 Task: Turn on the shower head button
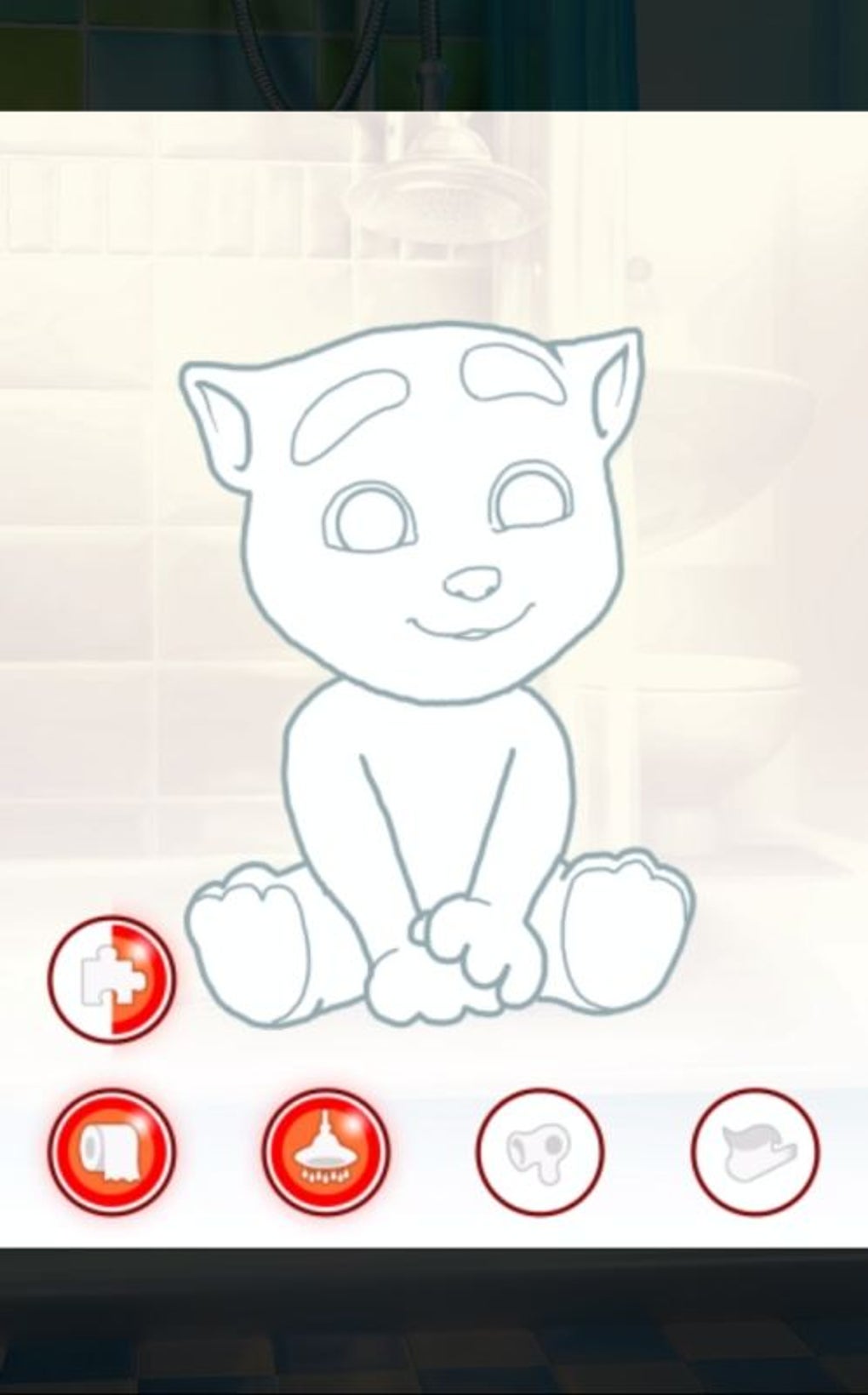pyautogui.click(x=326, y=1152)
